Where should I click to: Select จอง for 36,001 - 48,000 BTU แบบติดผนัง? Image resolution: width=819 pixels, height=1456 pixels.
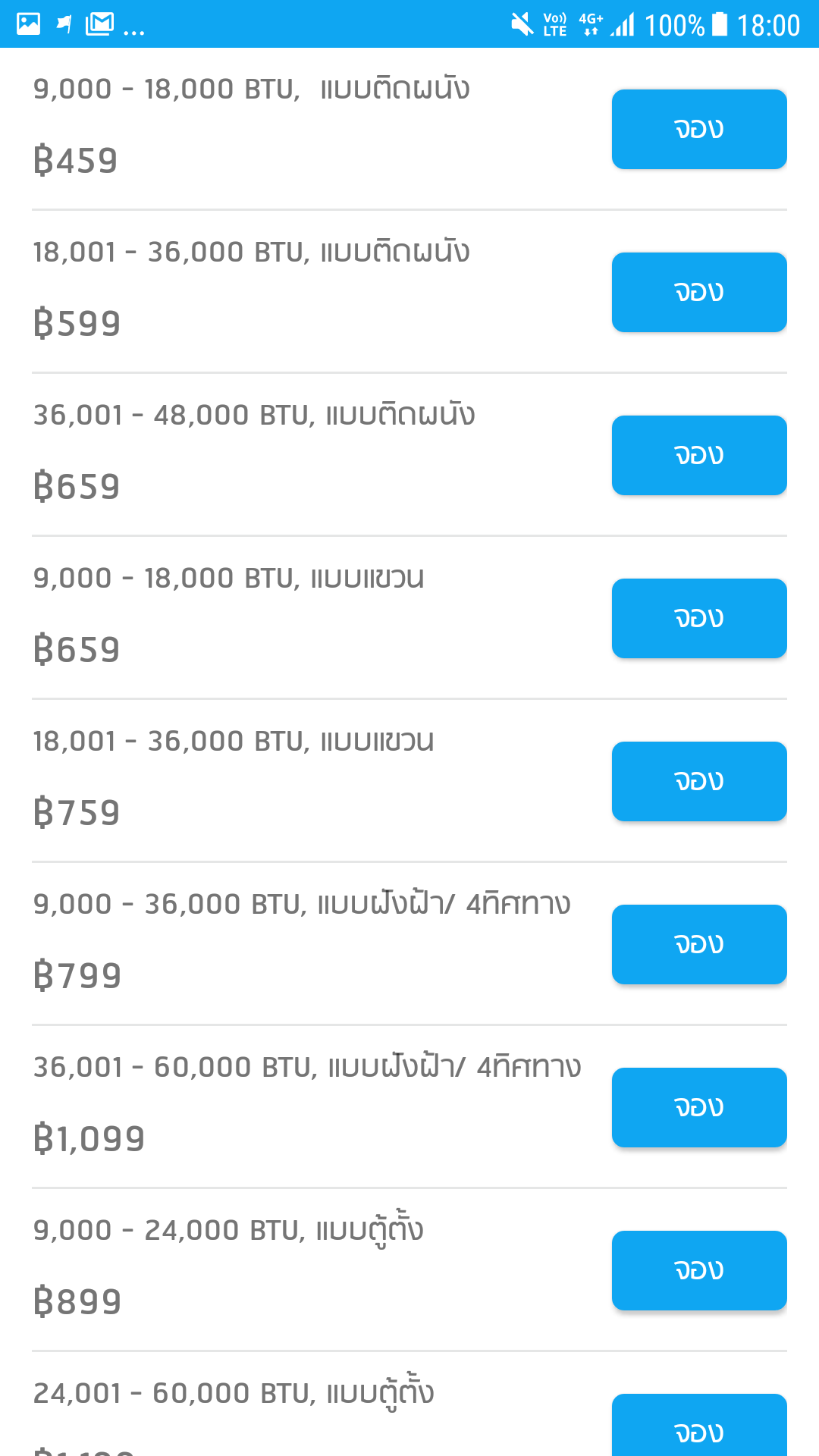(x=698, y=455)
